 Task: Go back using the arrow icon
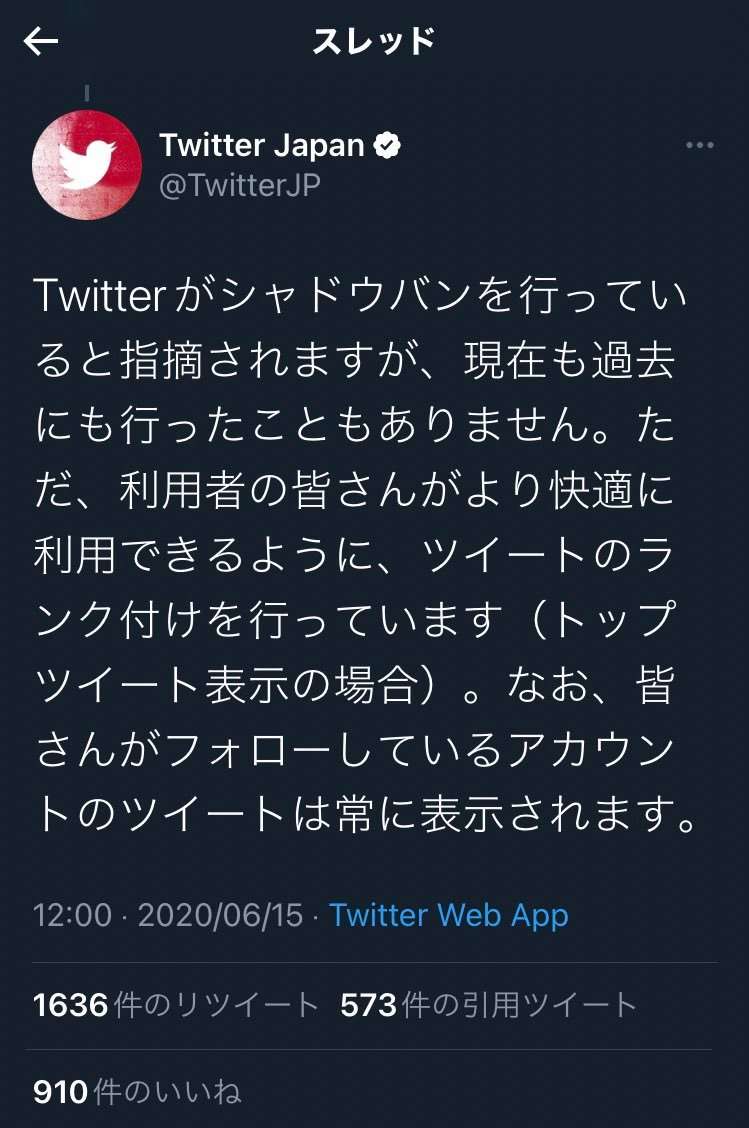[x=41, y=42]
